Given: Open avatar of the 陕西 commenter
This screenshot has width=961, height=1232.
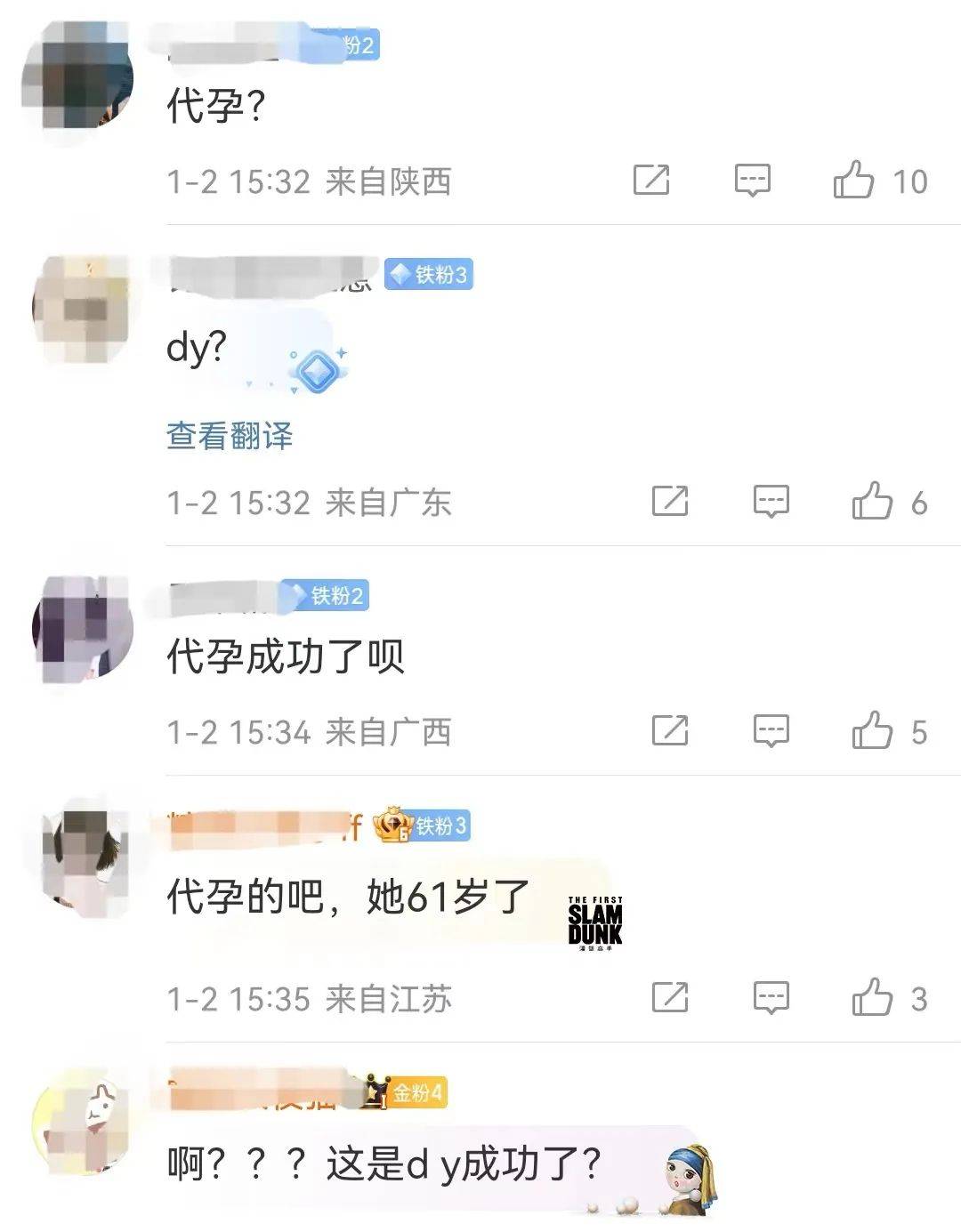Looking at the screenshot, I should coord(81,76).
